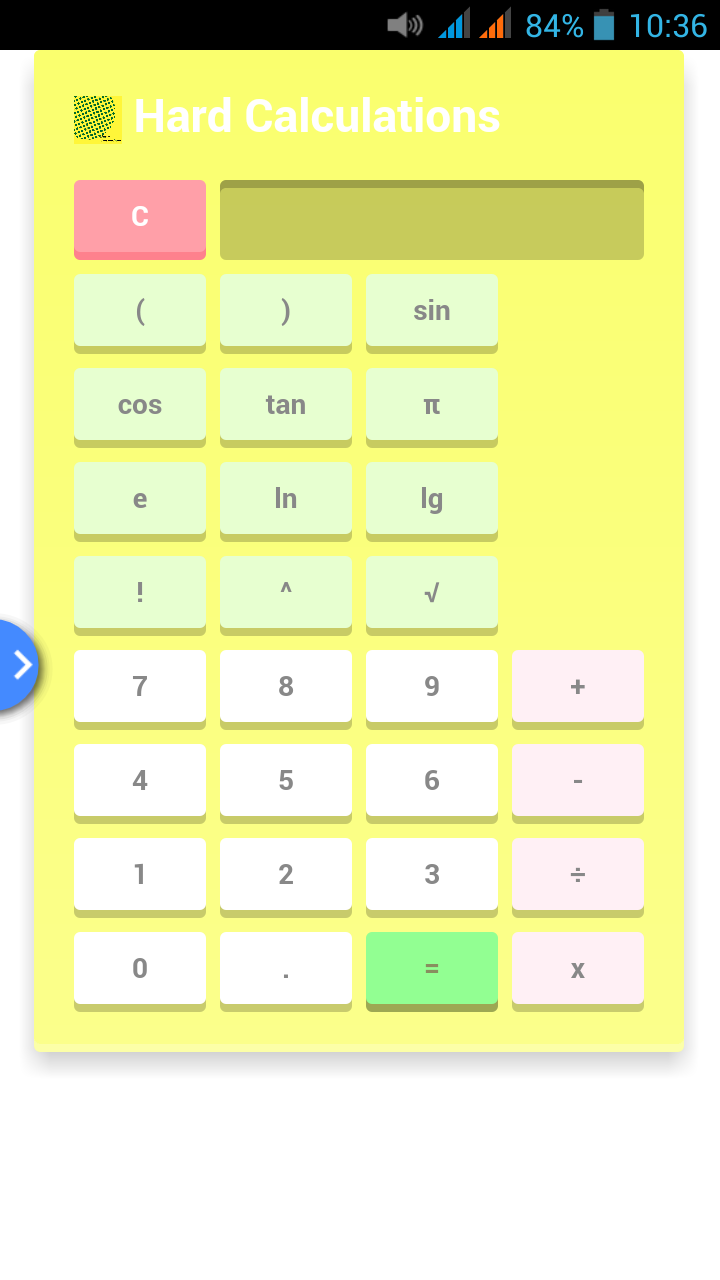Expand the blue side panel chevron
The image size is (720, 1280).
(x=18, y=664)
